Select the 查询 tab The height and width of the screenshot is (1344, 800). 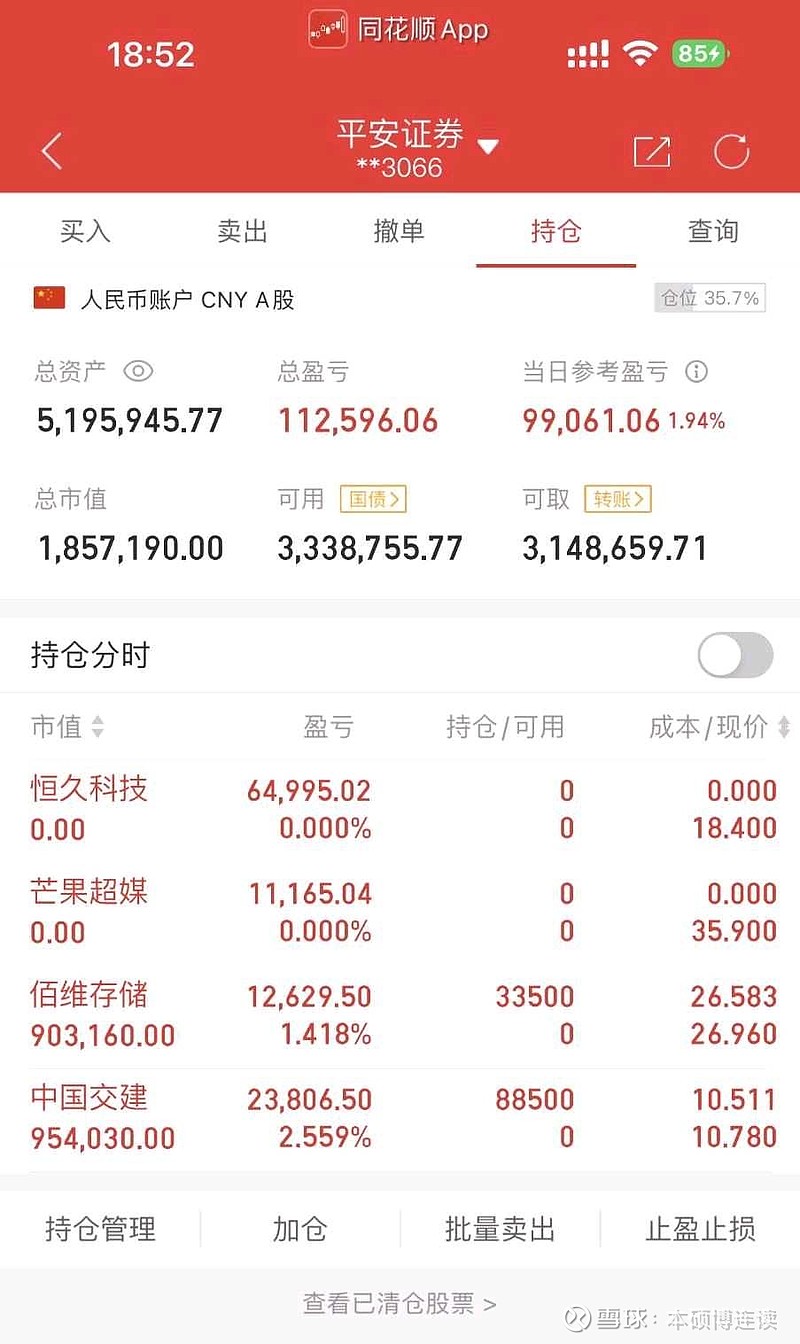coord(713,231)
